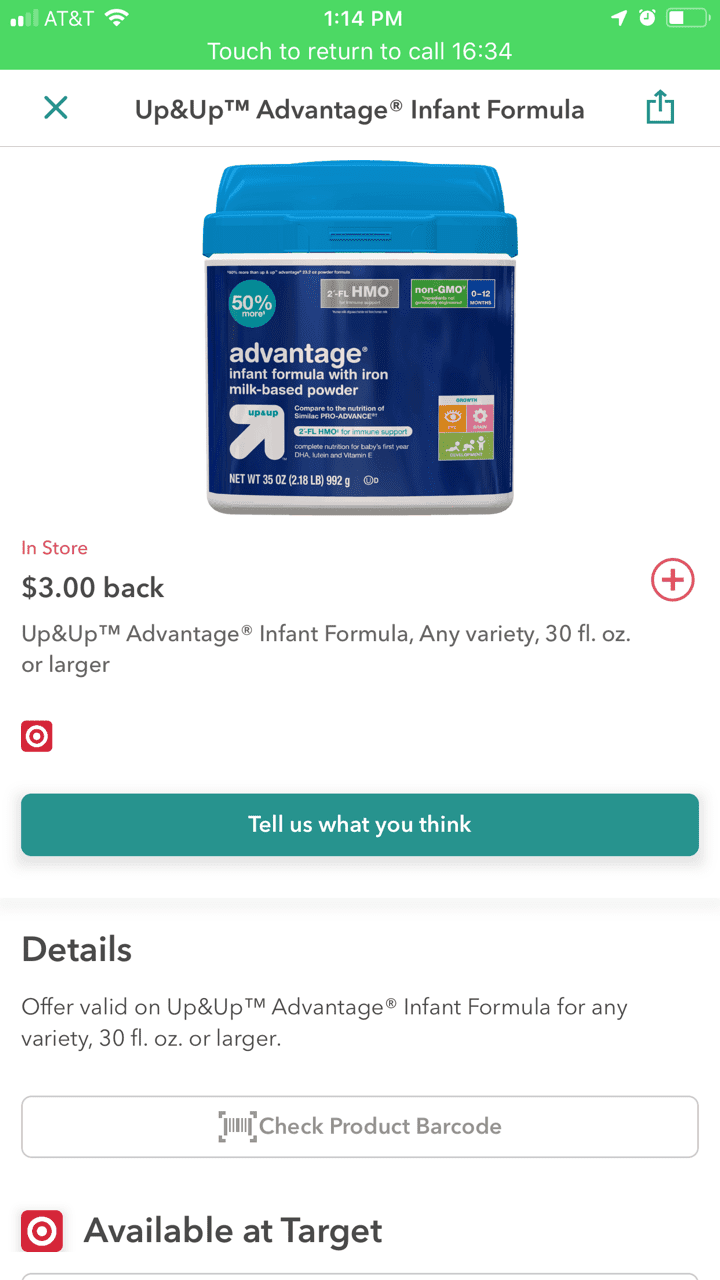Tap the red plus icon to add offer
This screenshot has height=1280, width=720.
[x=672, y=580]
